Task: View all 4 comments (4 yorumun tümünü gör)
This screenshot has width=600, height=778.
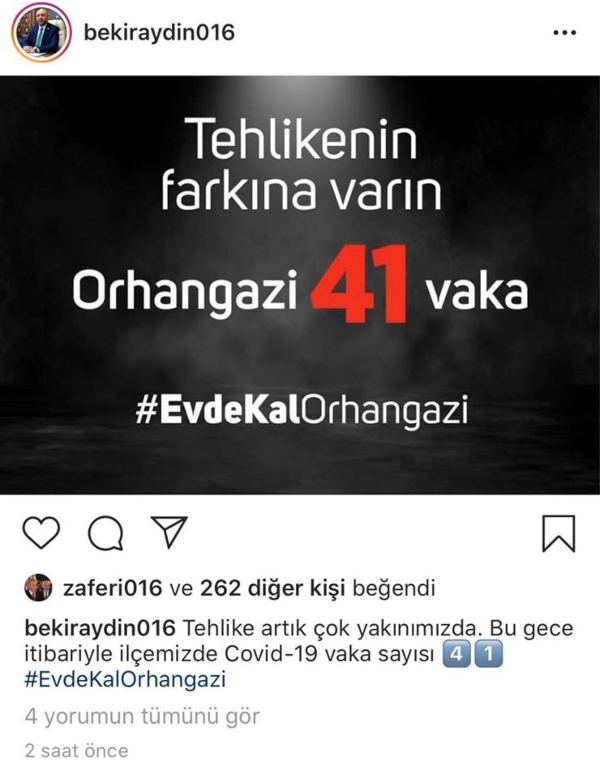Action: coord(140,716)
